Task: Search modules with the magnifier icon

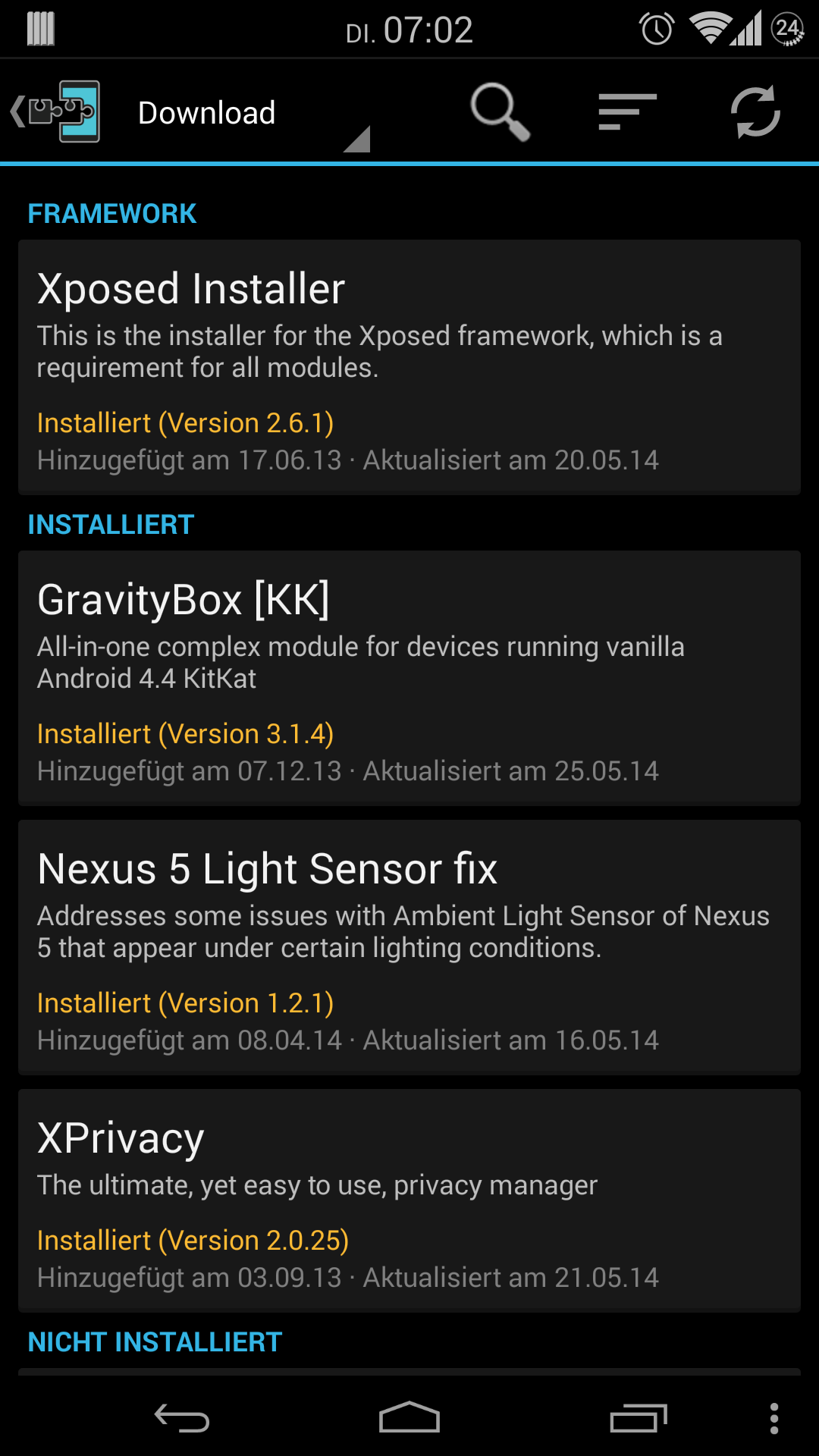Action: pos(500,112)
